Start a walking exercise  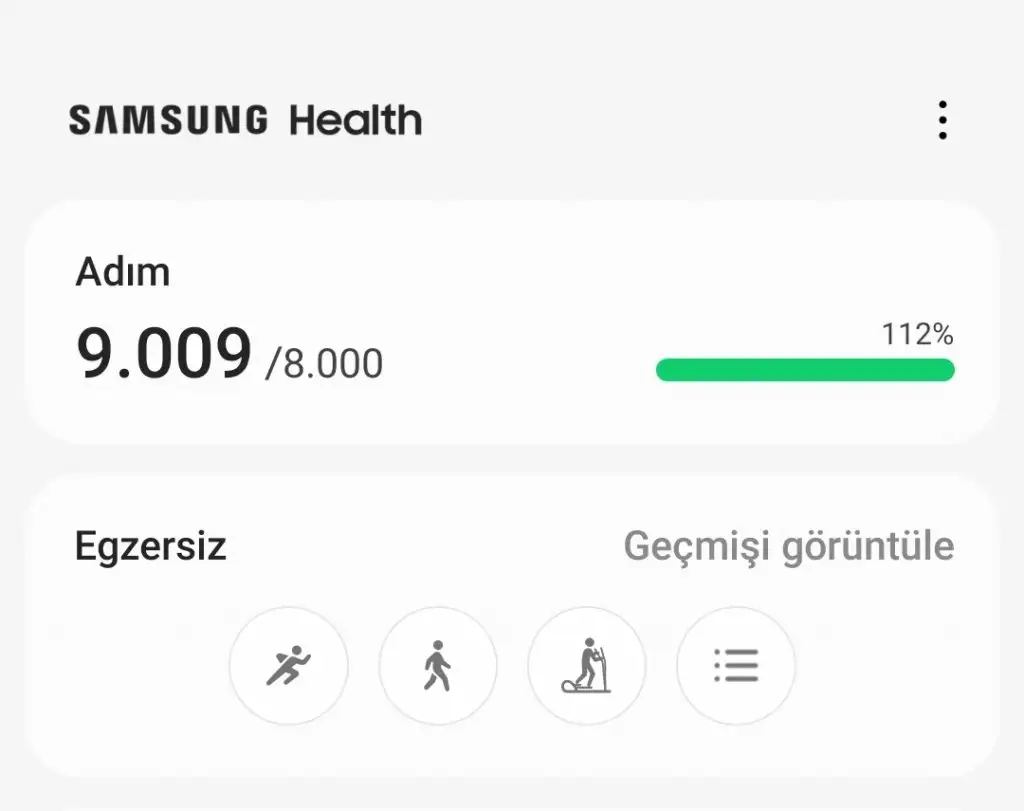pos(437,665)
